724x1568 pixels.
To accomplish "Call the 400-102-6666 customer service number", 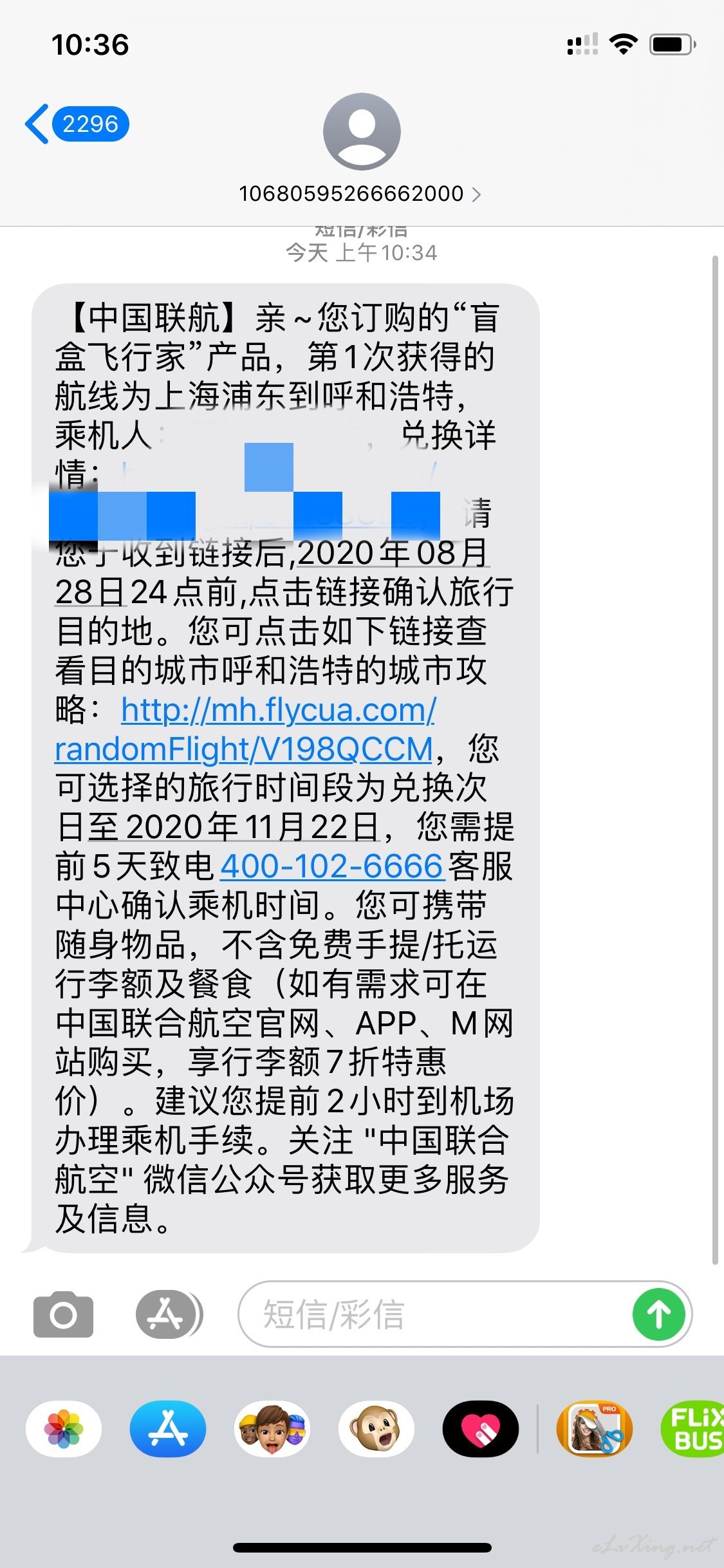I will click(332, 866).
